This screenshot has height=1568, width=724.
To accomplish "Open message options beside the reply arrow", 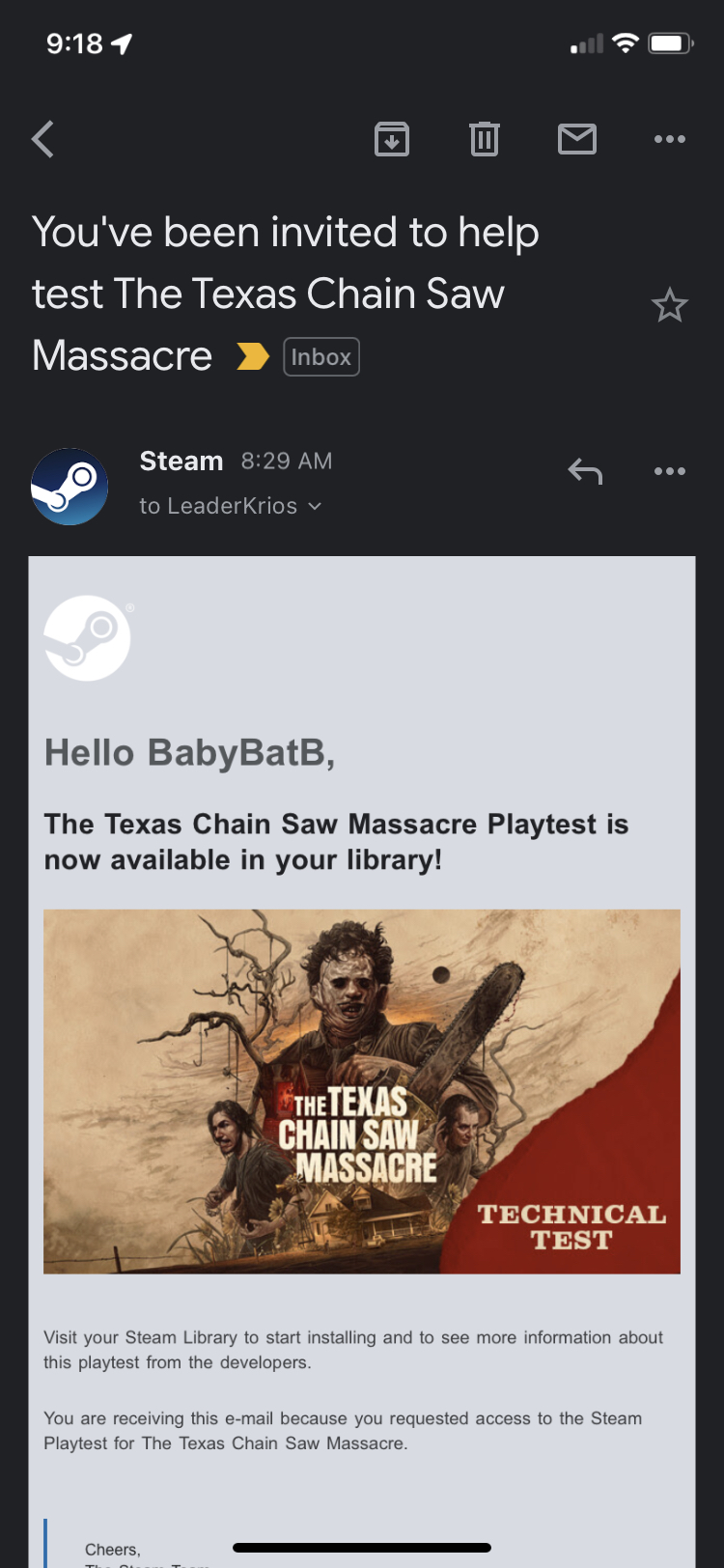I will 669,471.
